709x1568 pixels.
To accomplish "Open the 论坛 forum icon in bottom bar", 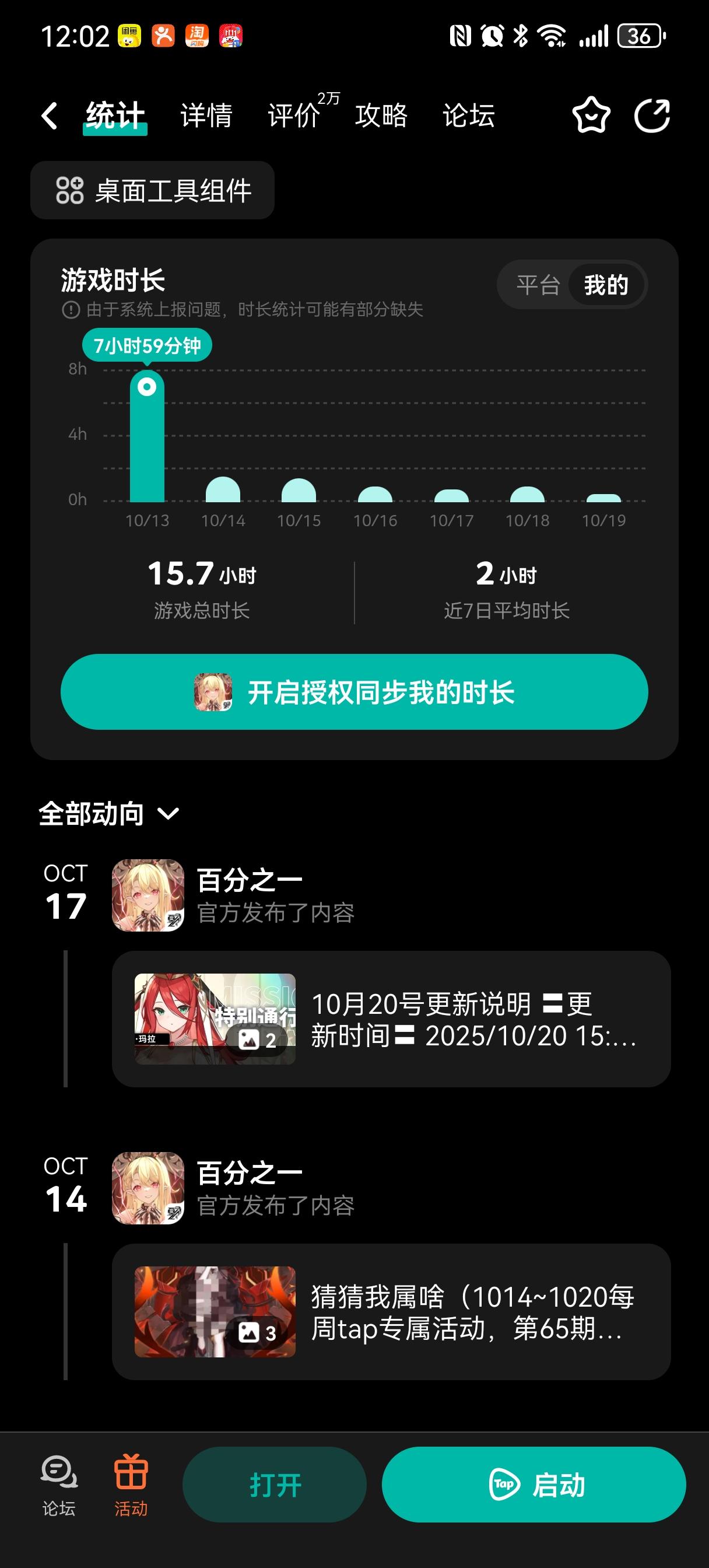I will pyautogui.click(x=57, y=1485).
